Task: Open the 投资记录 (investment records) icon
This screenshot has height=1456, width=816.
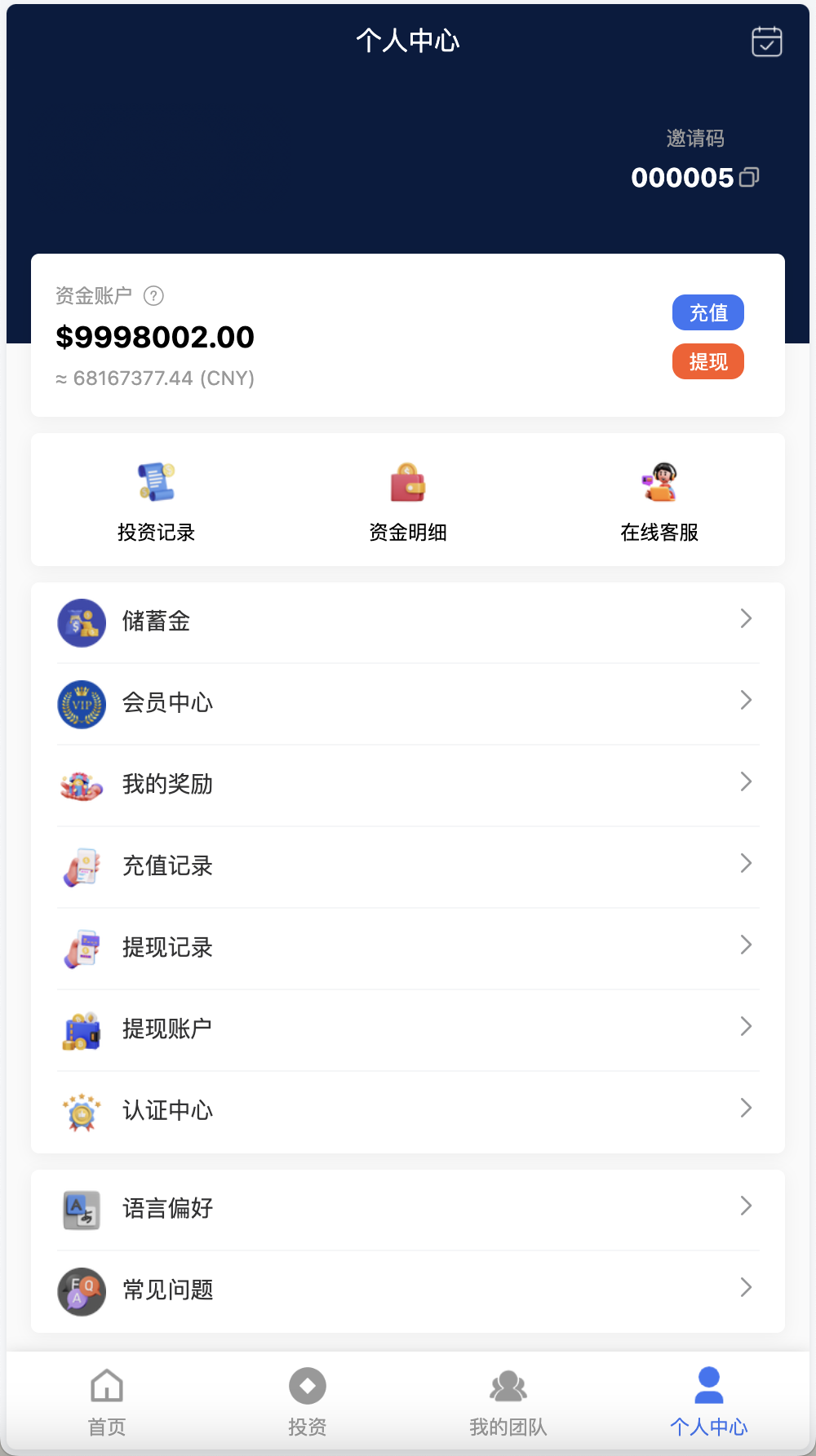Action: coord(157,481)
